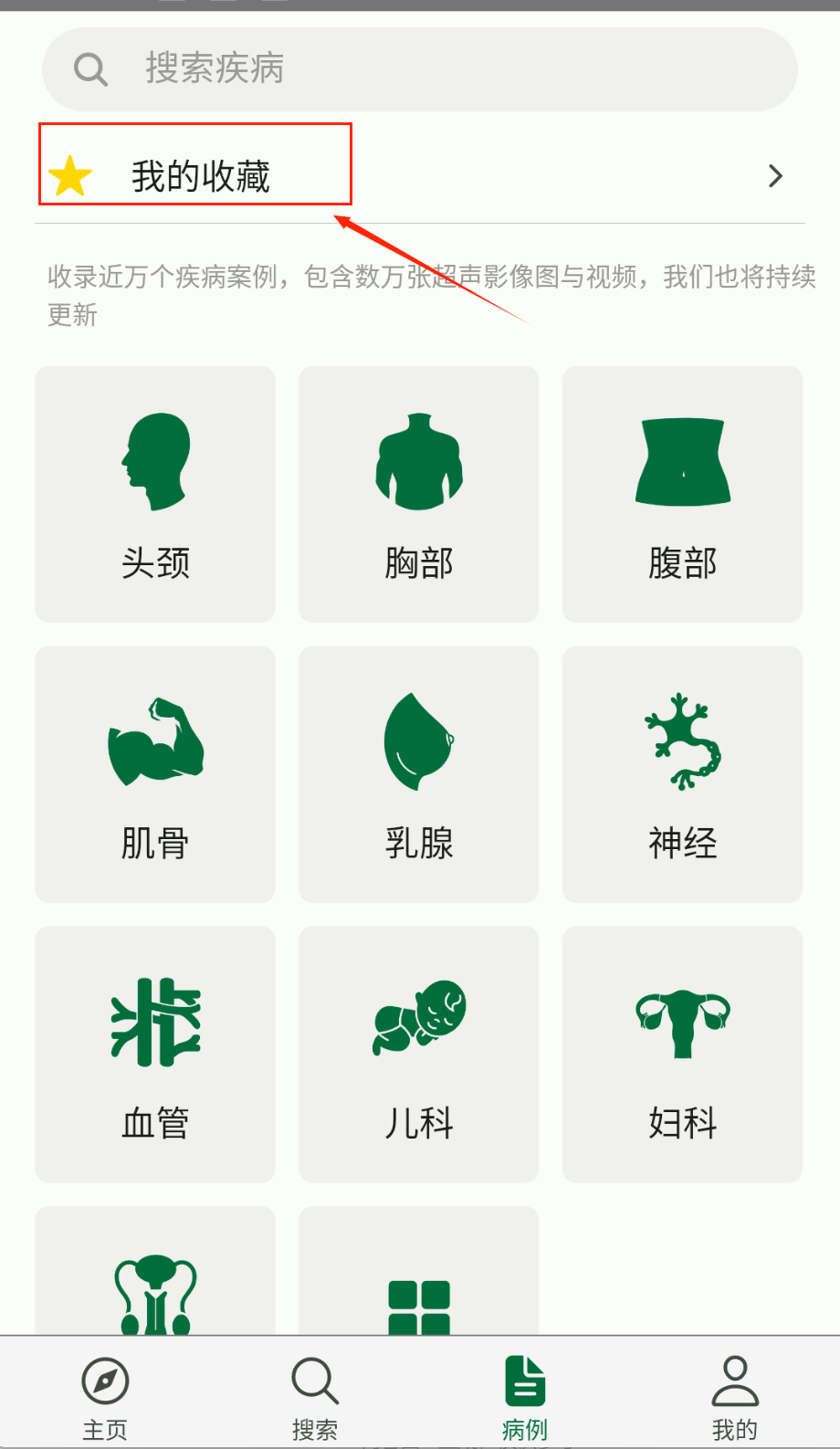
Task: Open the 我的 profile tab
Action: coord(735,1397)
